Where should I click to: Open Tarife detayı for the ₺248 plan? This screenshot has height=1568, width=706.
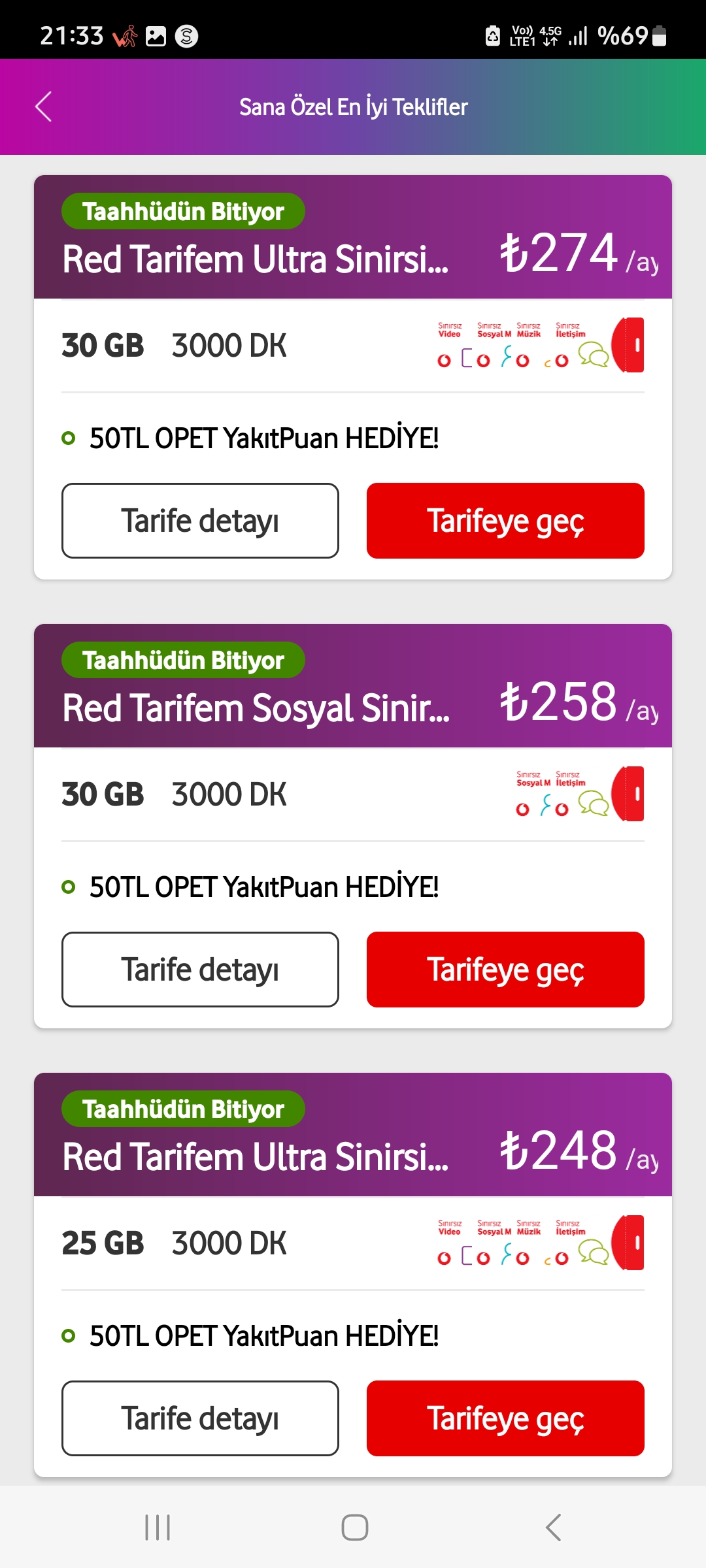(200, 1418)
